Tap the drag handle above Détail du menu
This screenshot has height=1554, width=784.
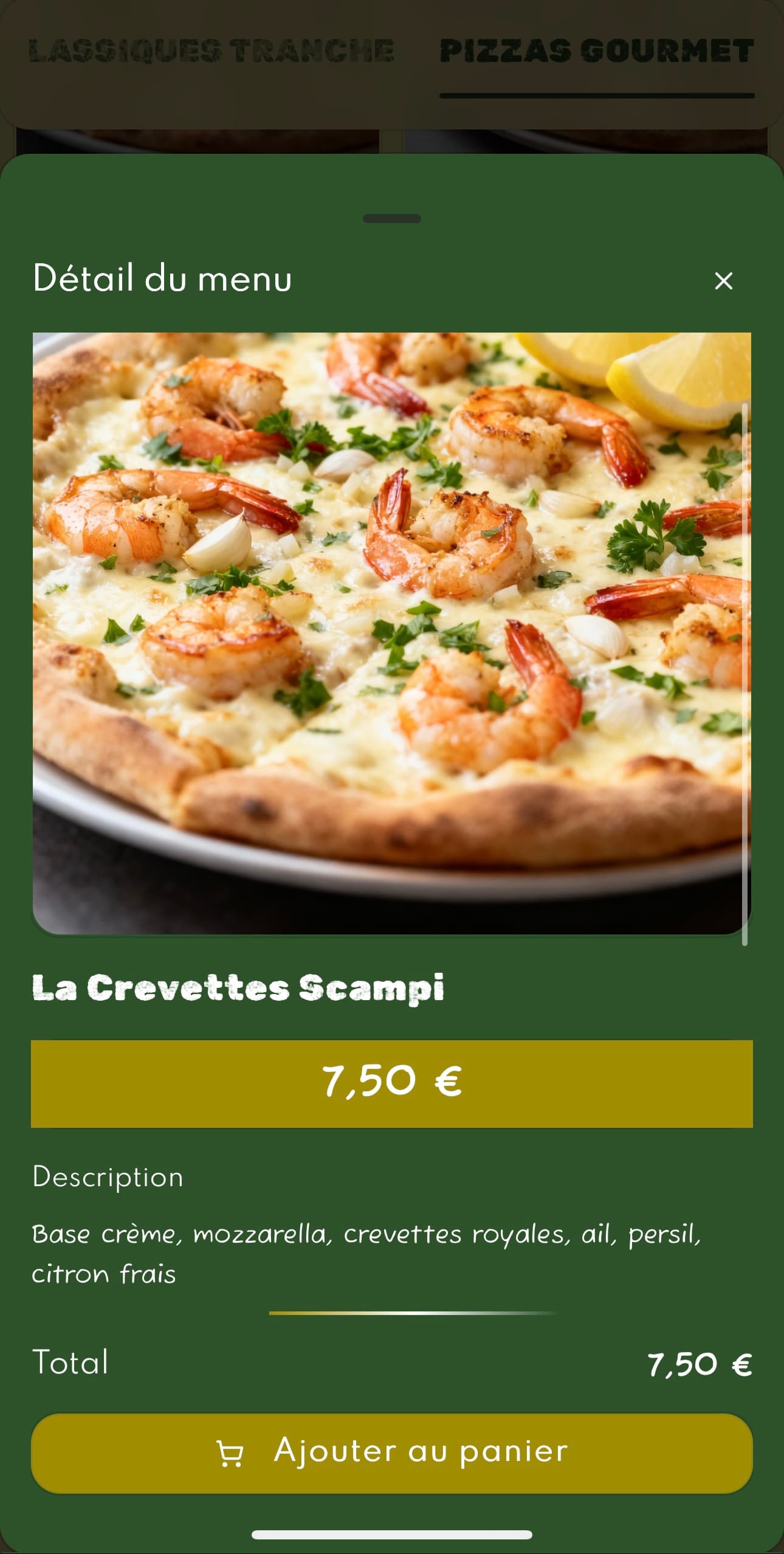(392, 217)
